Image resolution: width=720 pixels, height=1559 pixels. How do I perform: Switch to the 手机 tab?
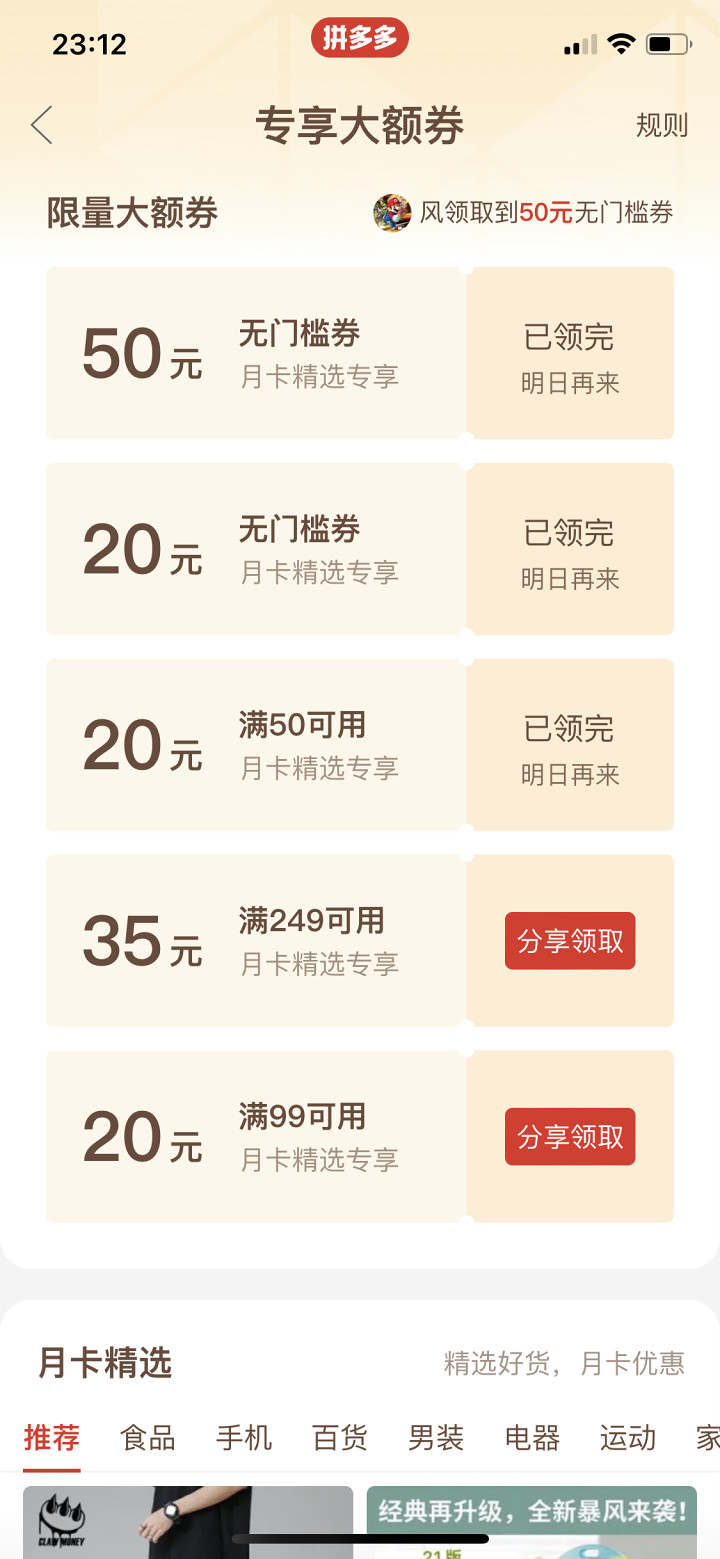coord(244,1438)
